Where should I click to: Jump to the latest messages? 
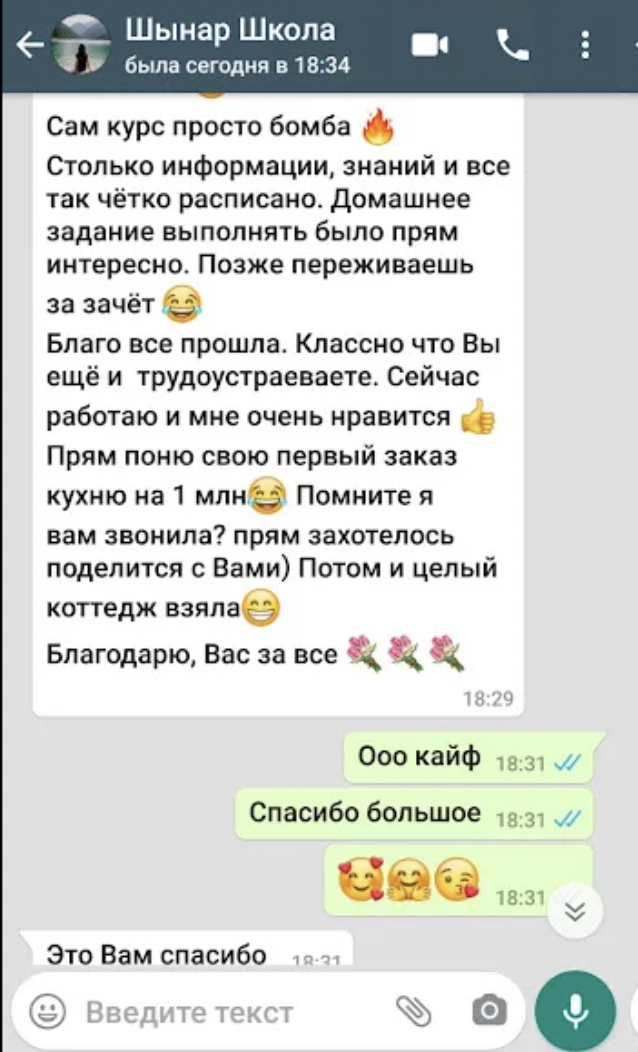point(575,909)
